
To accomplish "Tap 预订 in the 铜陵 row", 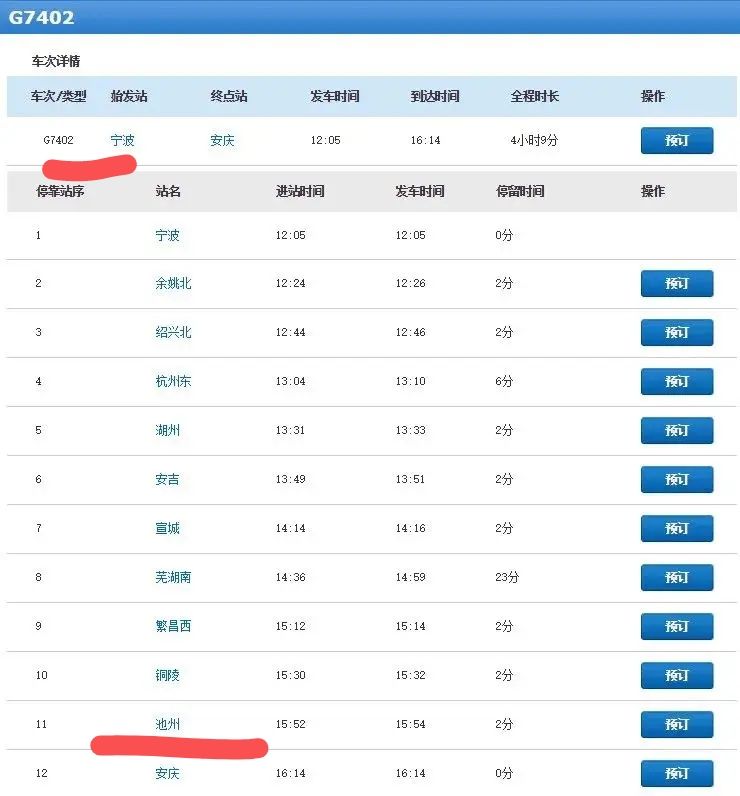I will pos(676,676).
